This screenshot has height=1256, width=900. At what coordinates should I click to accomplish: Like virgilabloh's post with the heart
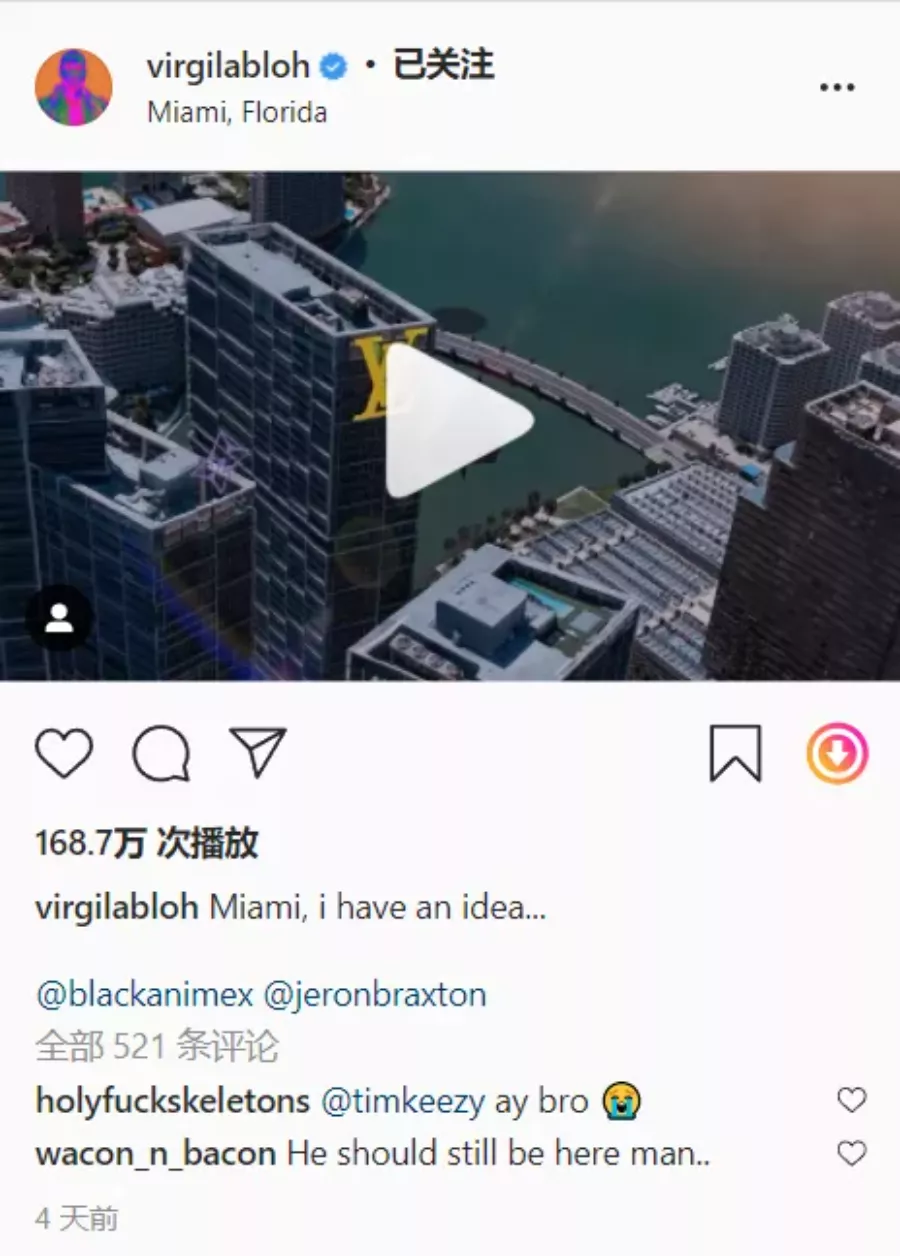point(64,753)
